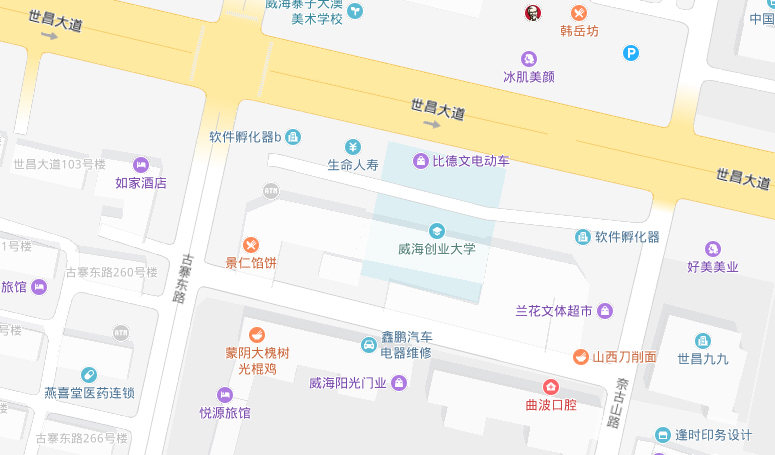Open the 逢时印务设计 marker
Image resolution: width=775 pixels, height=455 pixels.
(662, 434)
